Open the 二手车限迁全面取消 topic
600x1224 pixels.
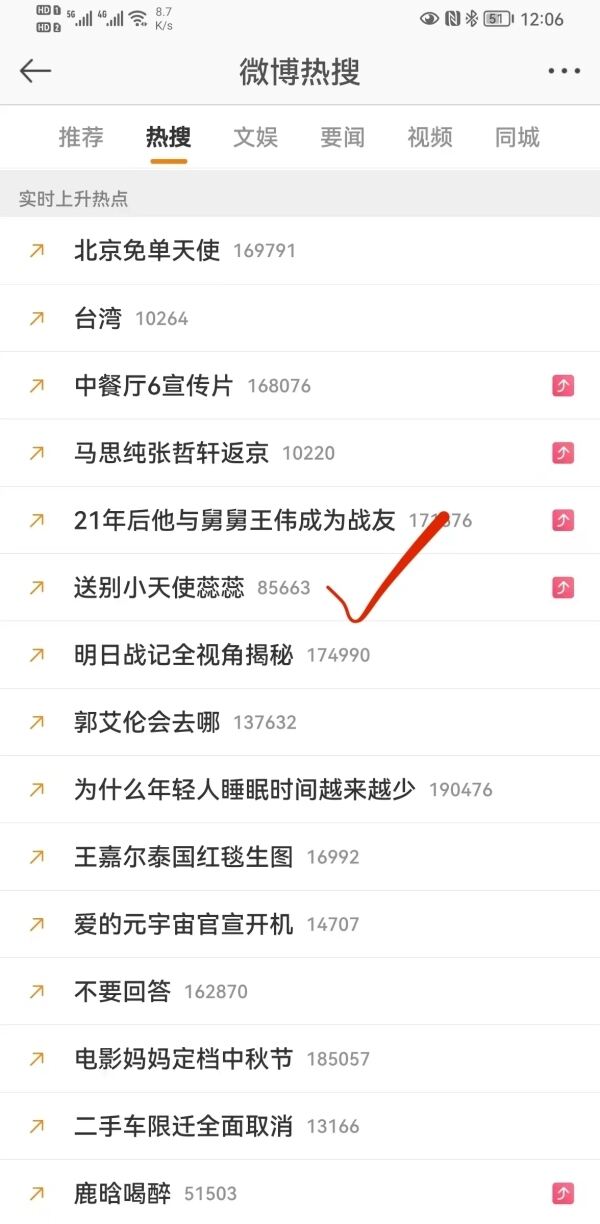tap(183, 1126)
